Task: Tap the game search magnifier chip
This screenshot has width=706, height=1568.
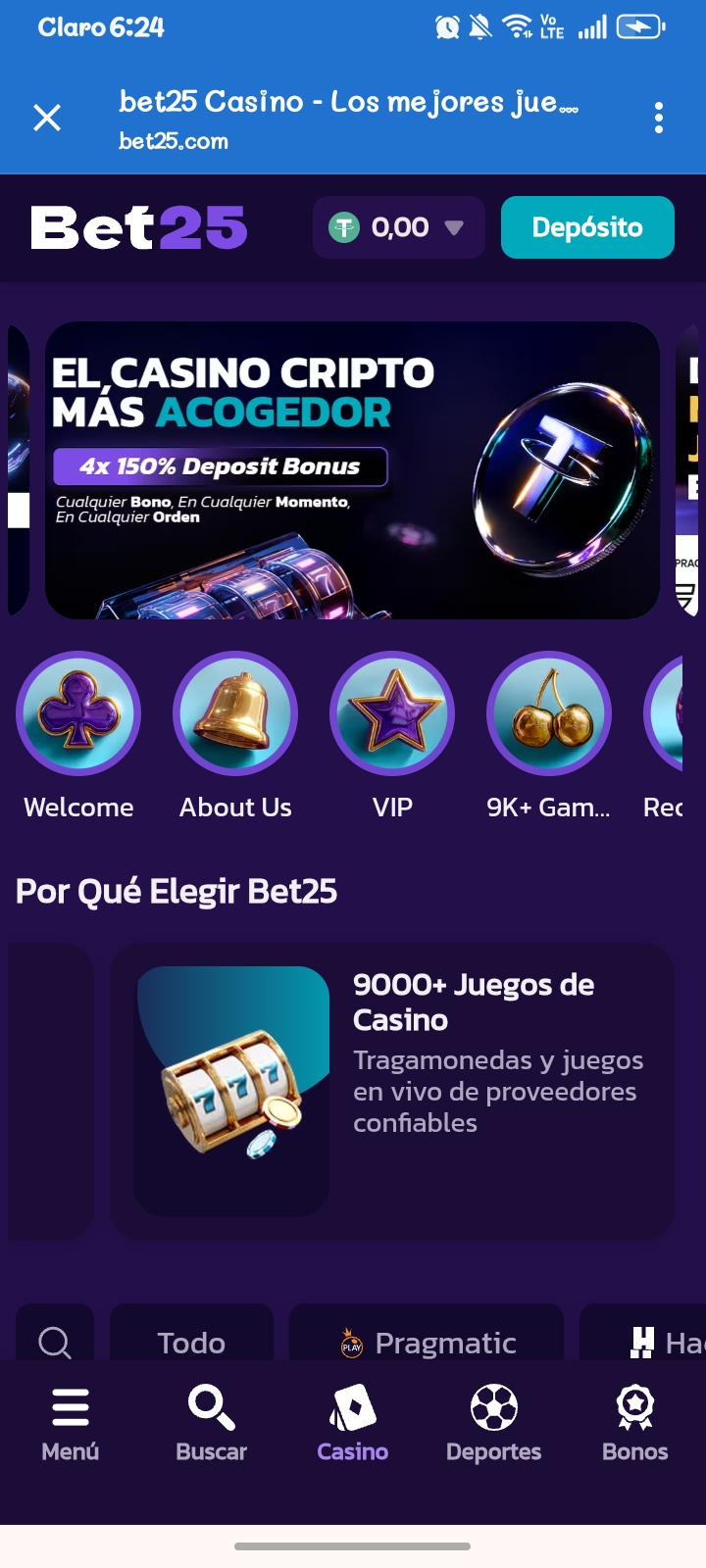Action: [55, 1339]
